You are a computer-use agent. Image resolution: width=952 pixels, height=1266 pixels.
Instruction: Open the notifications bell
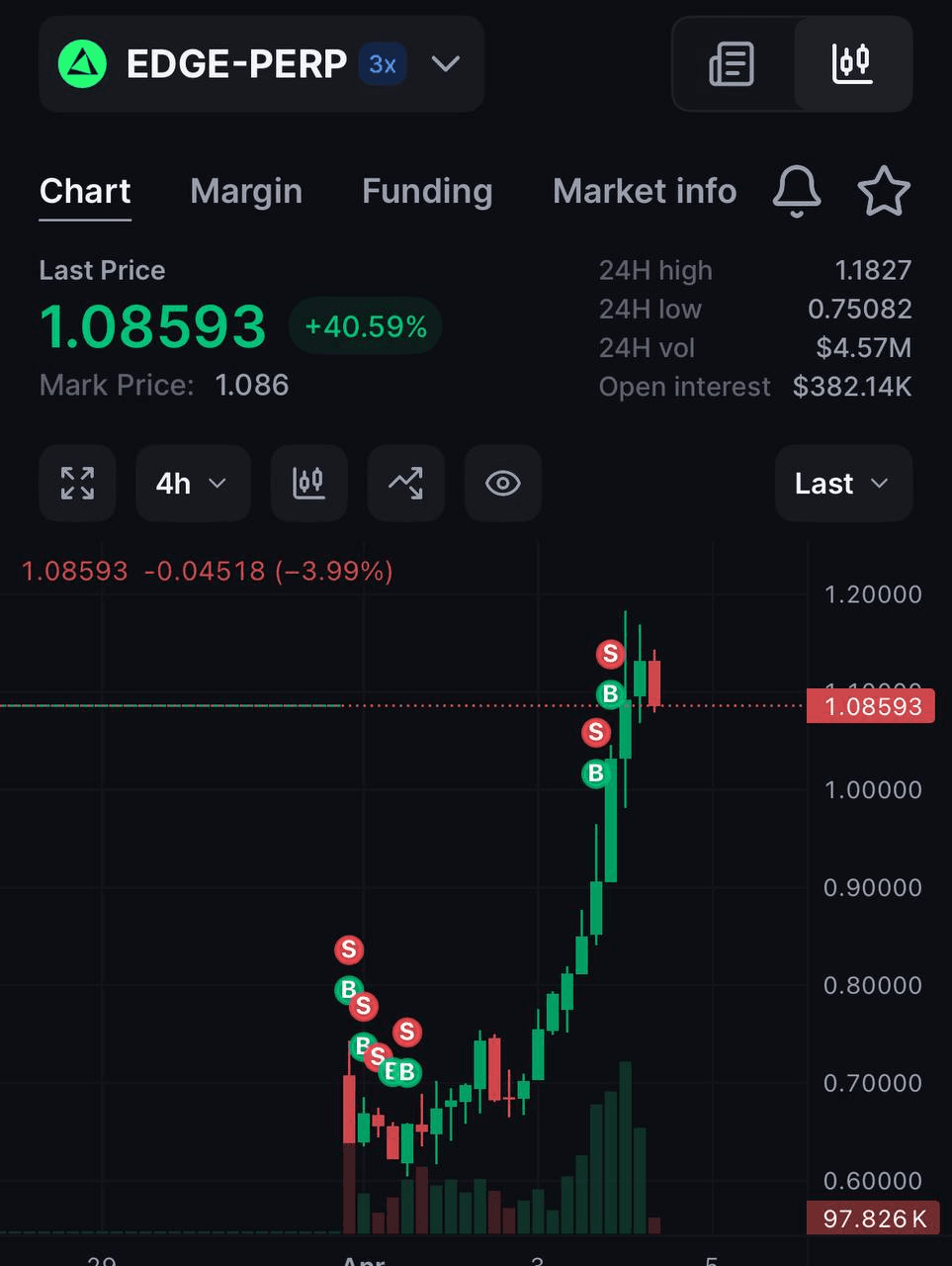[797, 192]
